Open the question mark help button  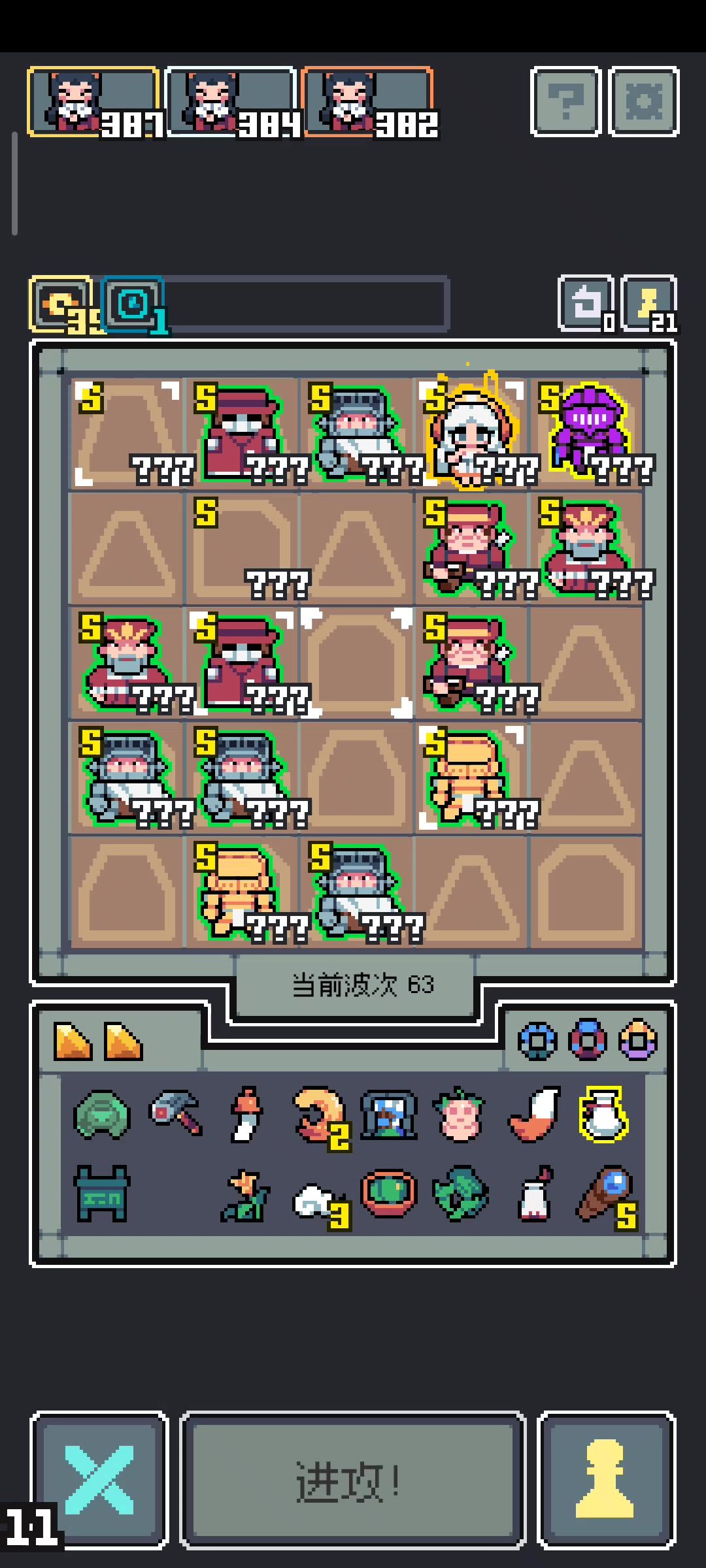point(565,102)
